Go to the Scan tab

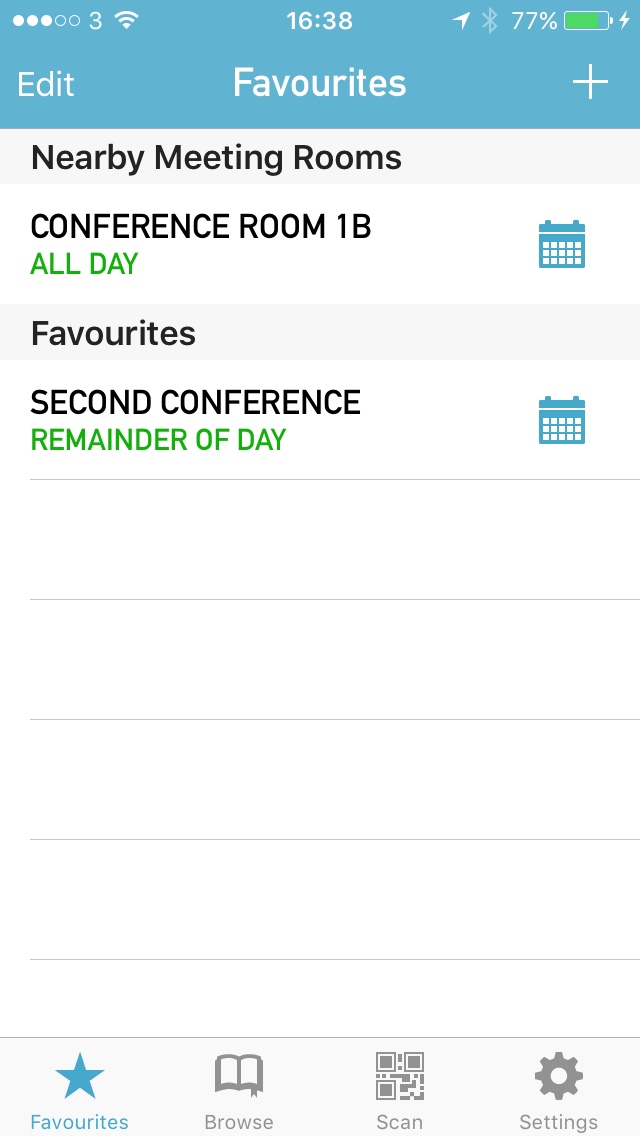tap(399, 1090)
